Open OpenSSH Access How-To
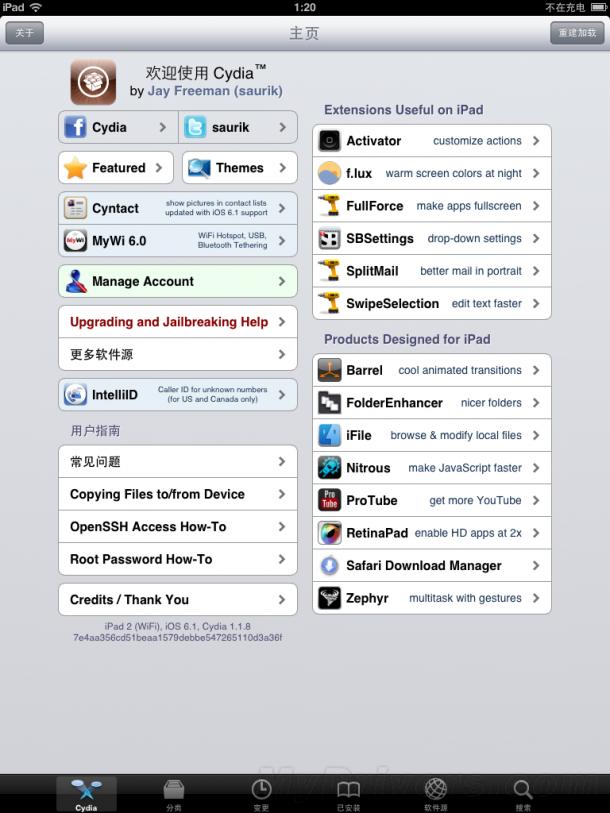610x813 pixels. 178,527
